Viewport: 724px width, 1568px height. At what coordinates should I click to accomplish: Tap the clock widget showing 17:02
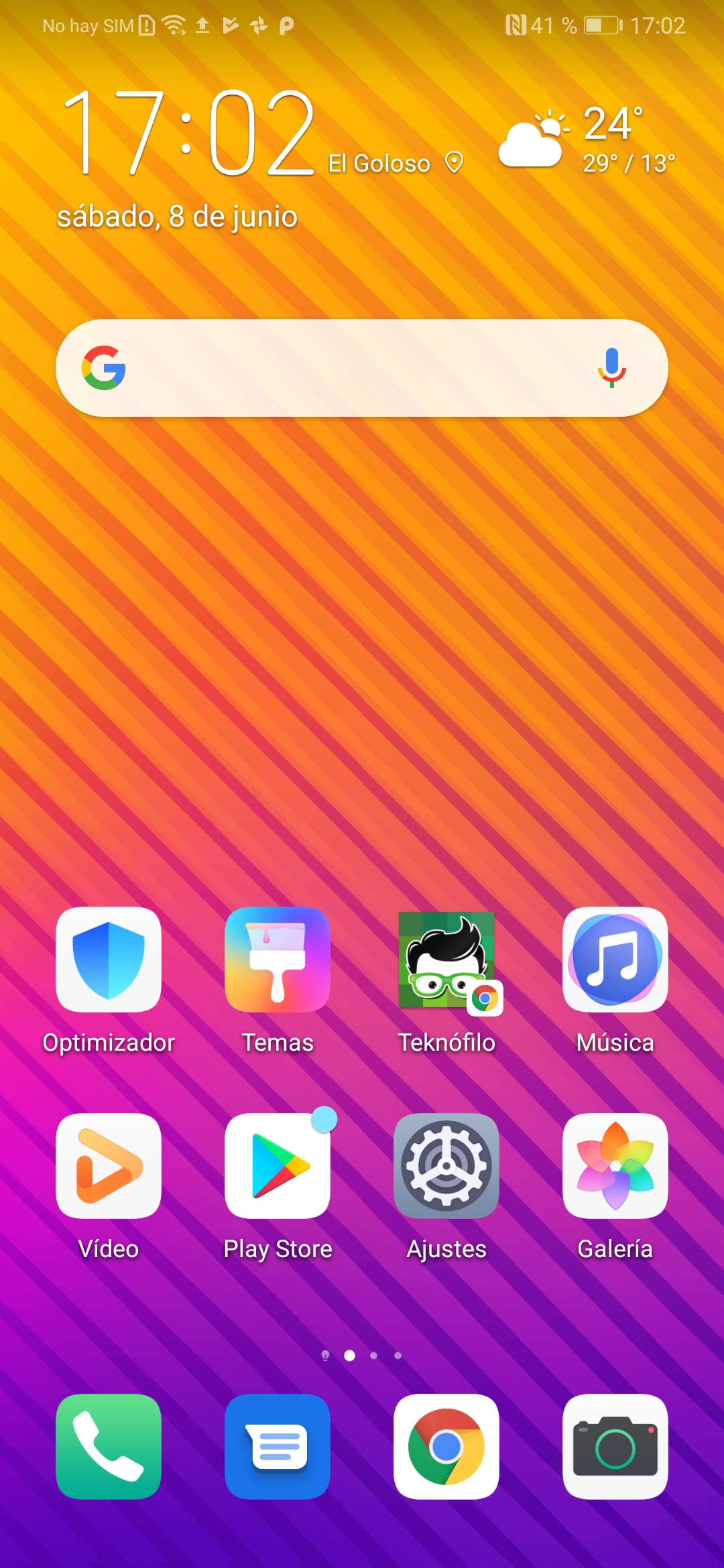point(188,132)
